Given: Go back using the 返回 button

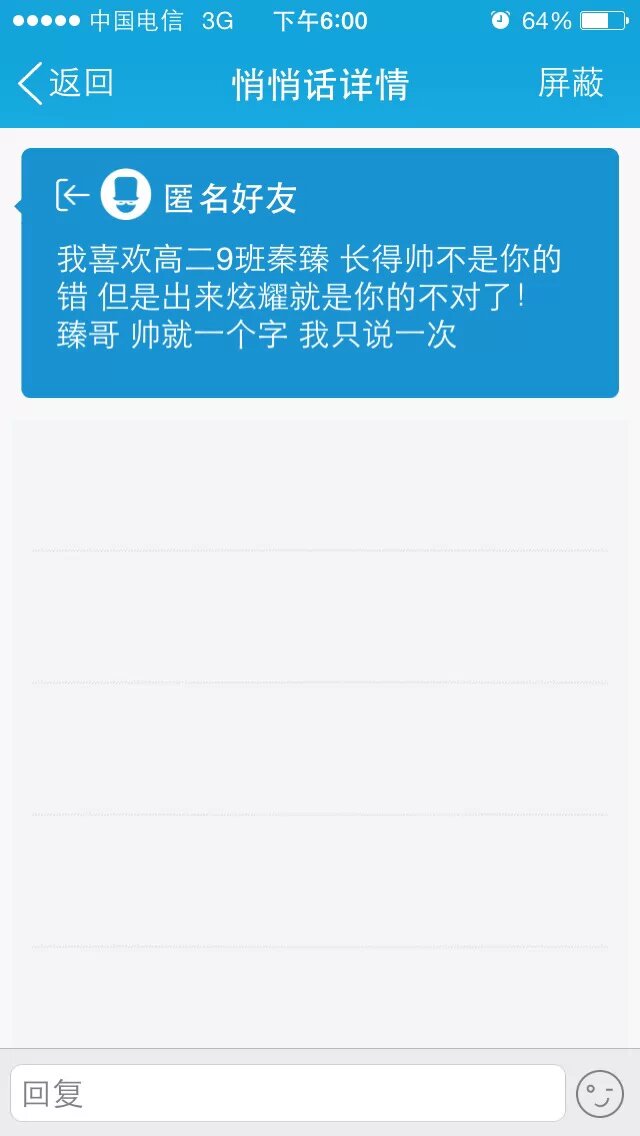Looking at the screenshot, I should coord(66,84).
